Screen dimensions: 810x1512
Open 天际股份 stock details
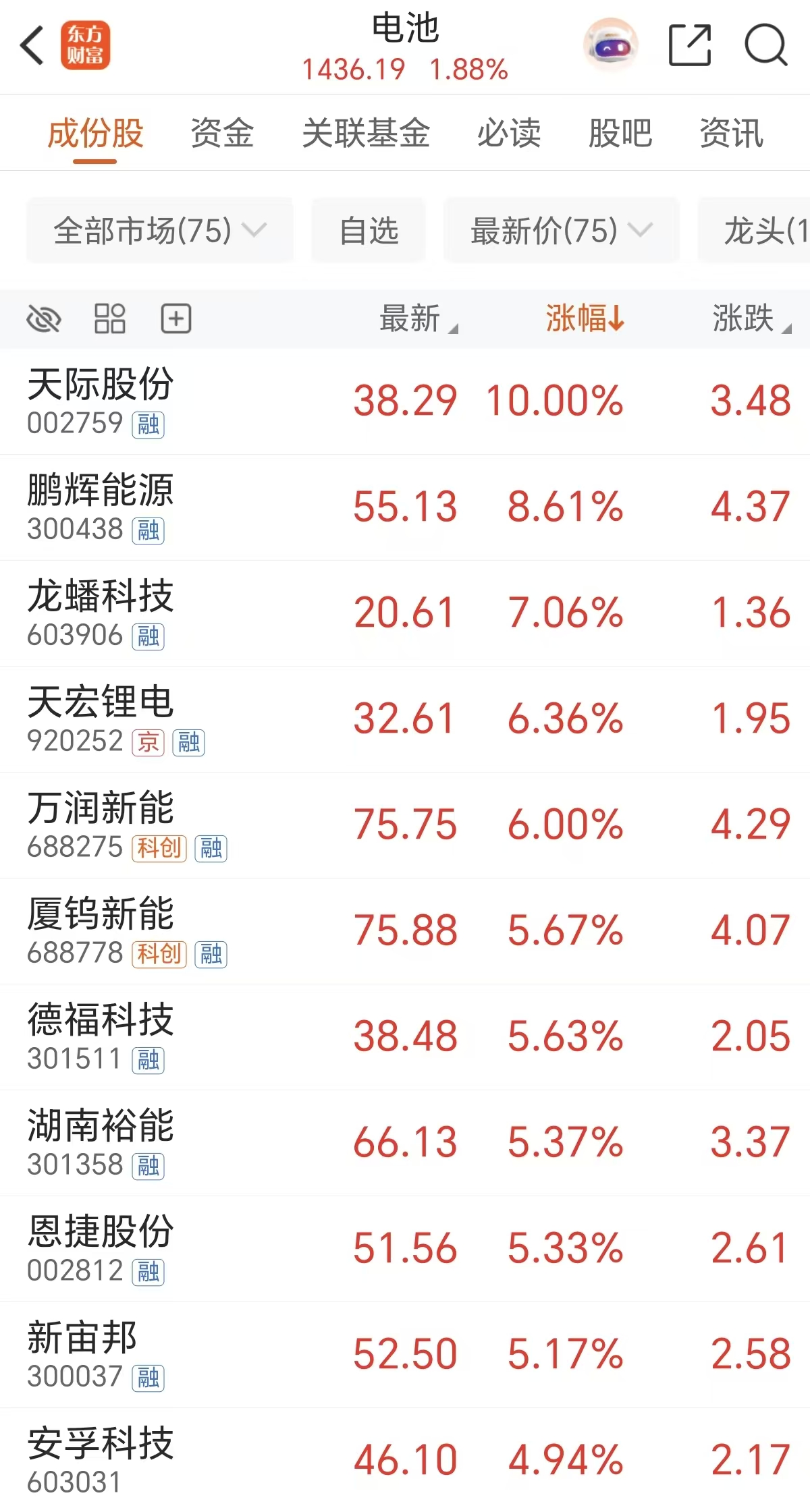[x=101, y=401]
